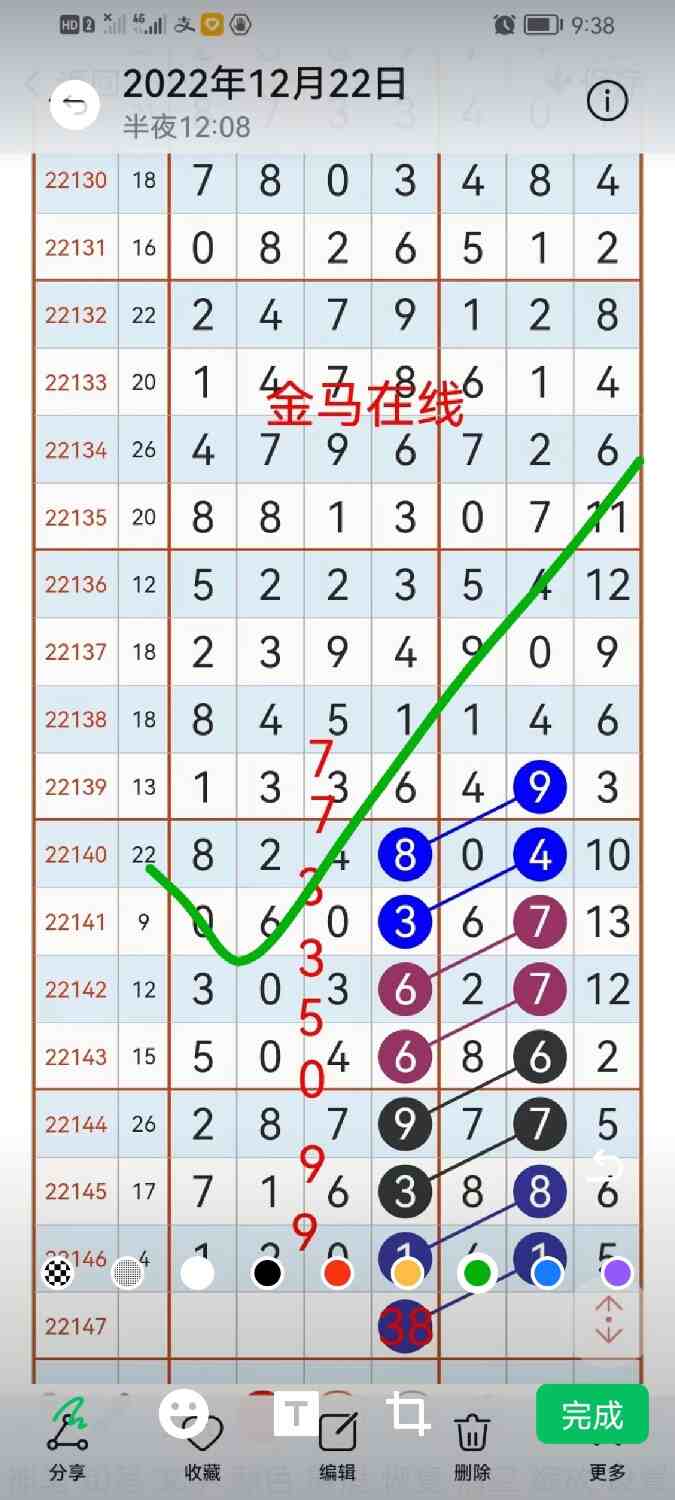Insert text with the T tool
This screenshot has width=675, height=1500.
coord(296,1414)
